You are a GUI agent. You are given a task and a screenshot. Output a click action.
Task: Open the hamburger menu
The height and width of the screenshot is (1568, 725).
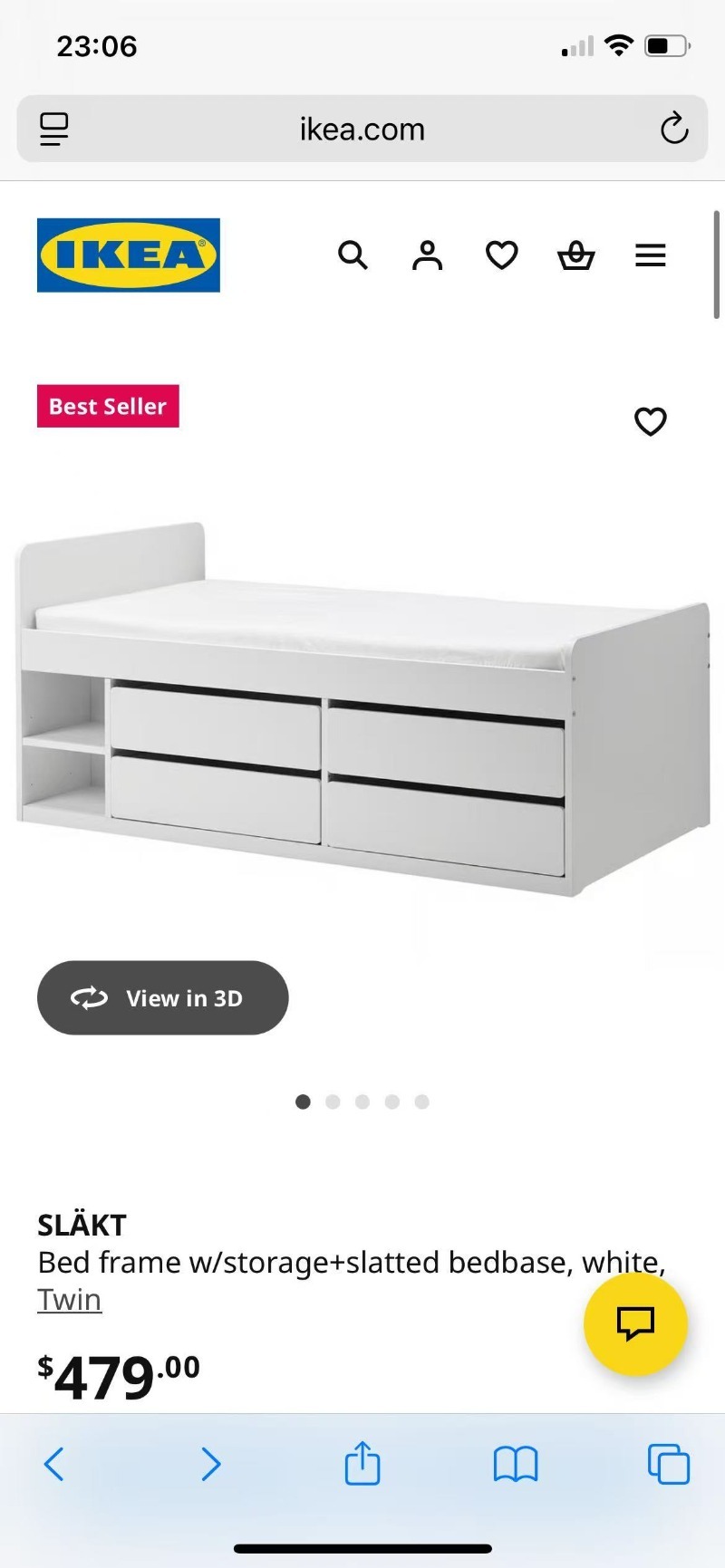[650, 255]
